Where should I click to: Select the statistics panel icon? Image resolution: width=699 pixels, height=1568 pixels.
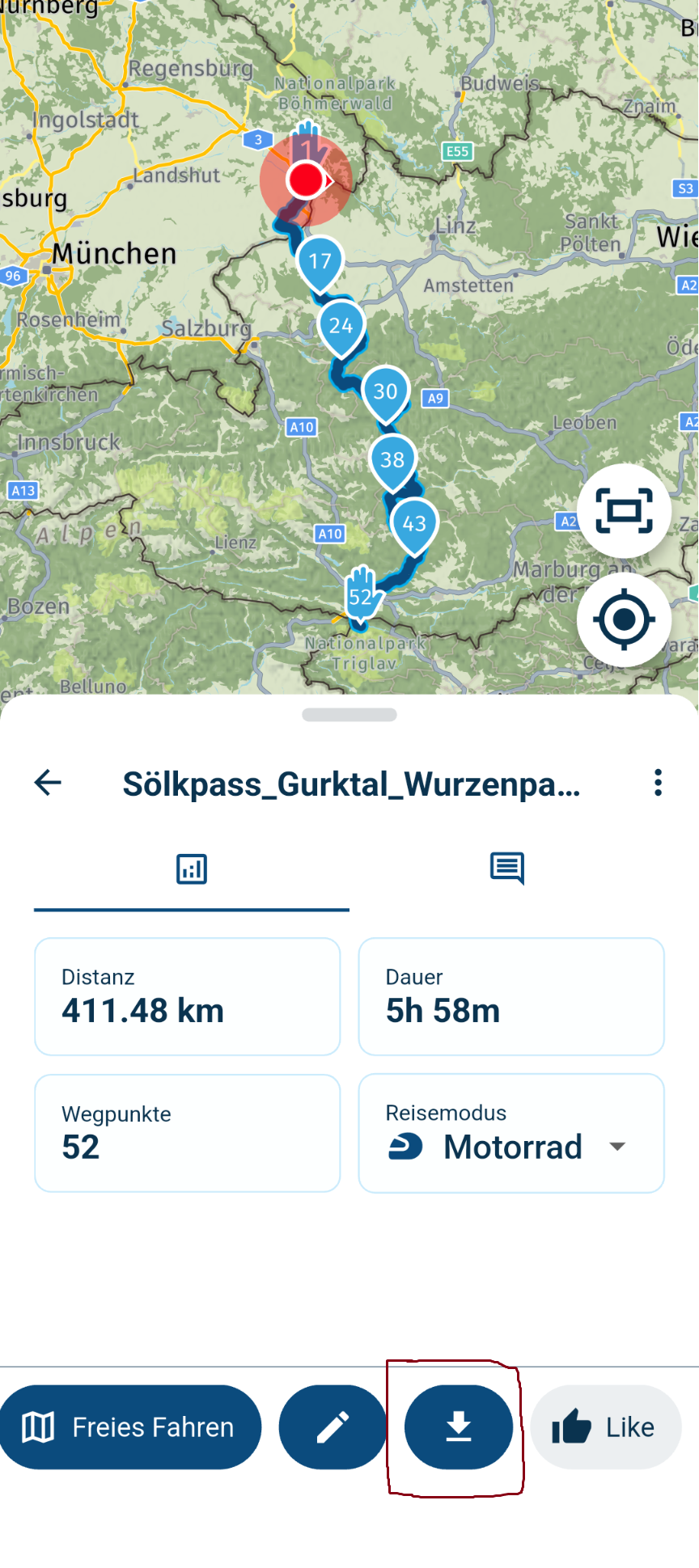(191, 868)
